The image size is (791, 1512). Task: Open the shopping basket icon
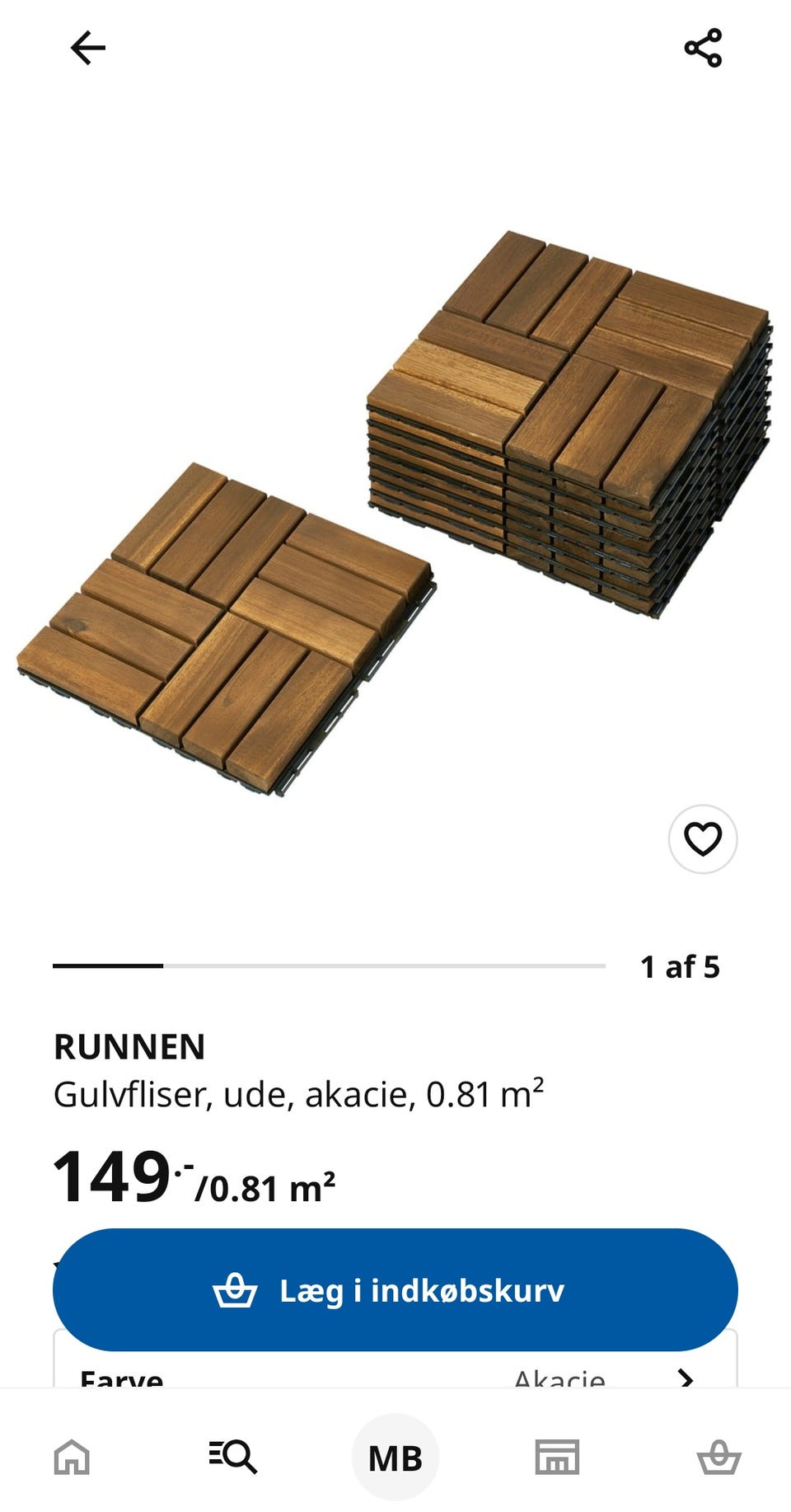[718, 1456]
